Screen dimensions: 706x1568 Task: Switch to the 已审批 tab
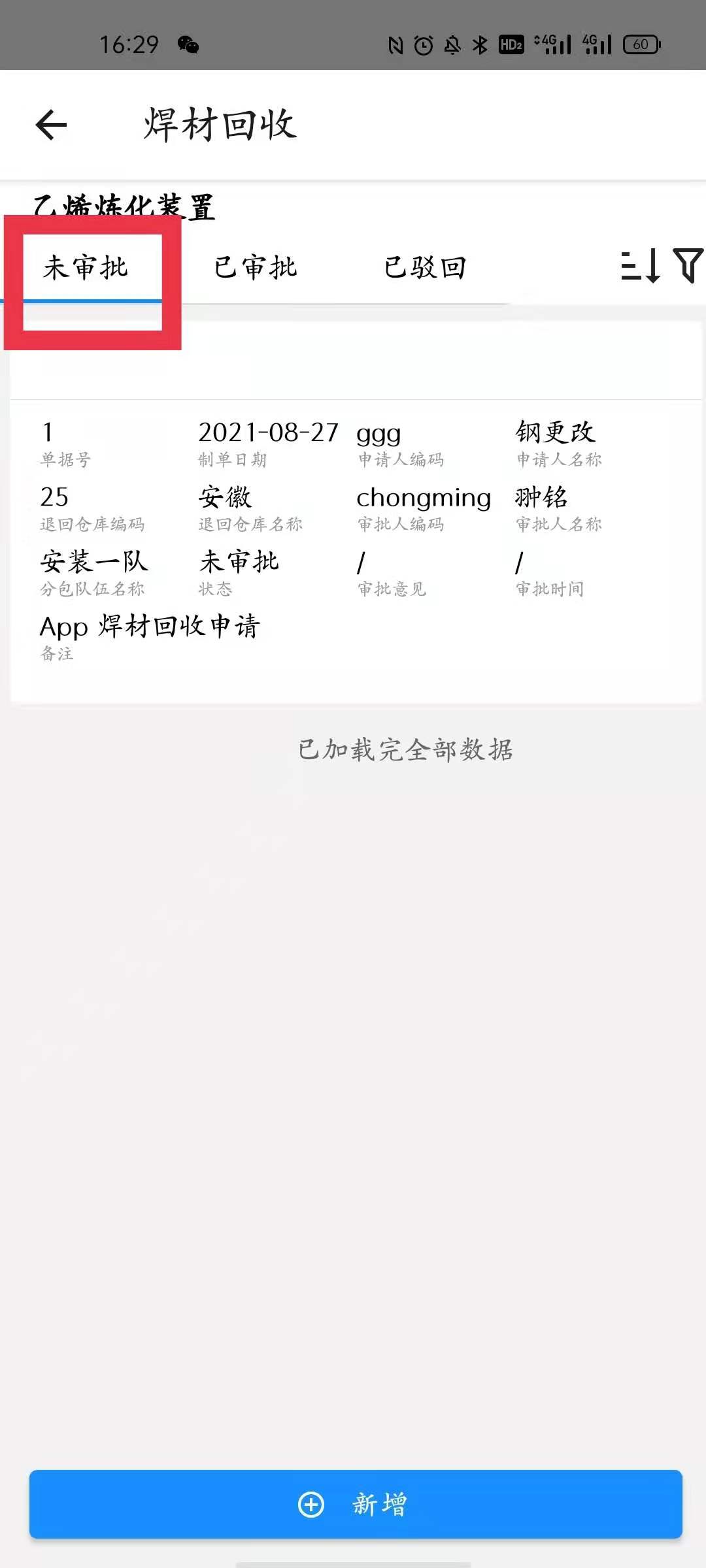[255, 268]
